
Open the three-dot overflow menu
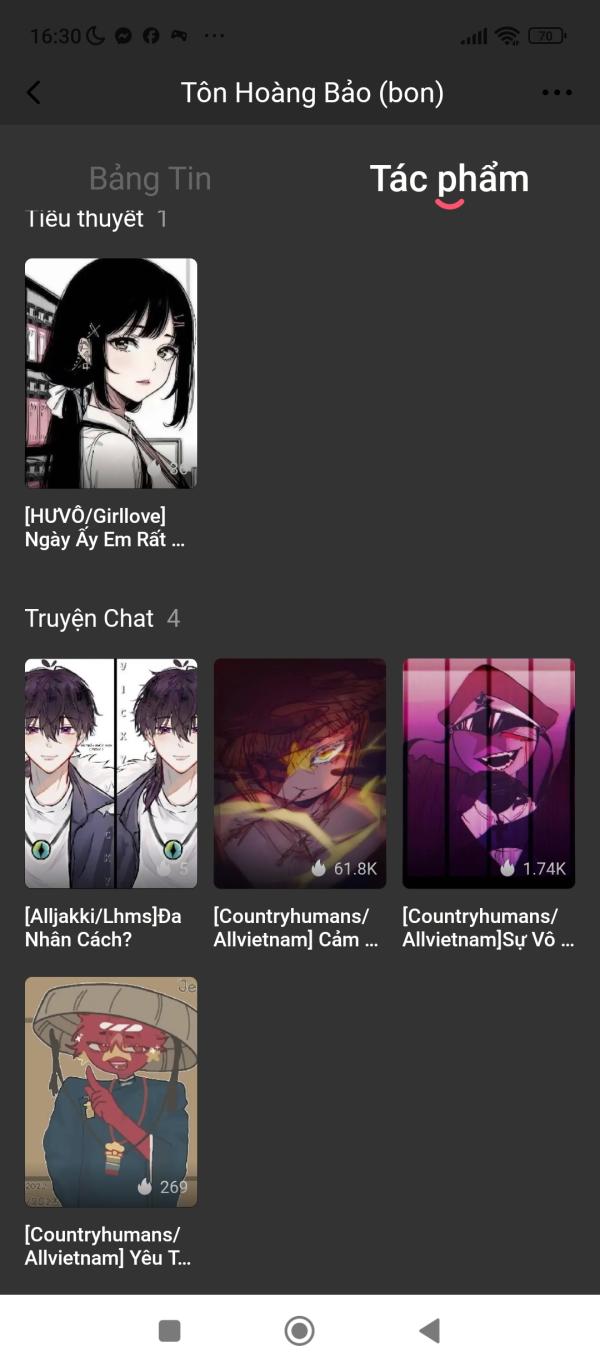pos(556,93)
